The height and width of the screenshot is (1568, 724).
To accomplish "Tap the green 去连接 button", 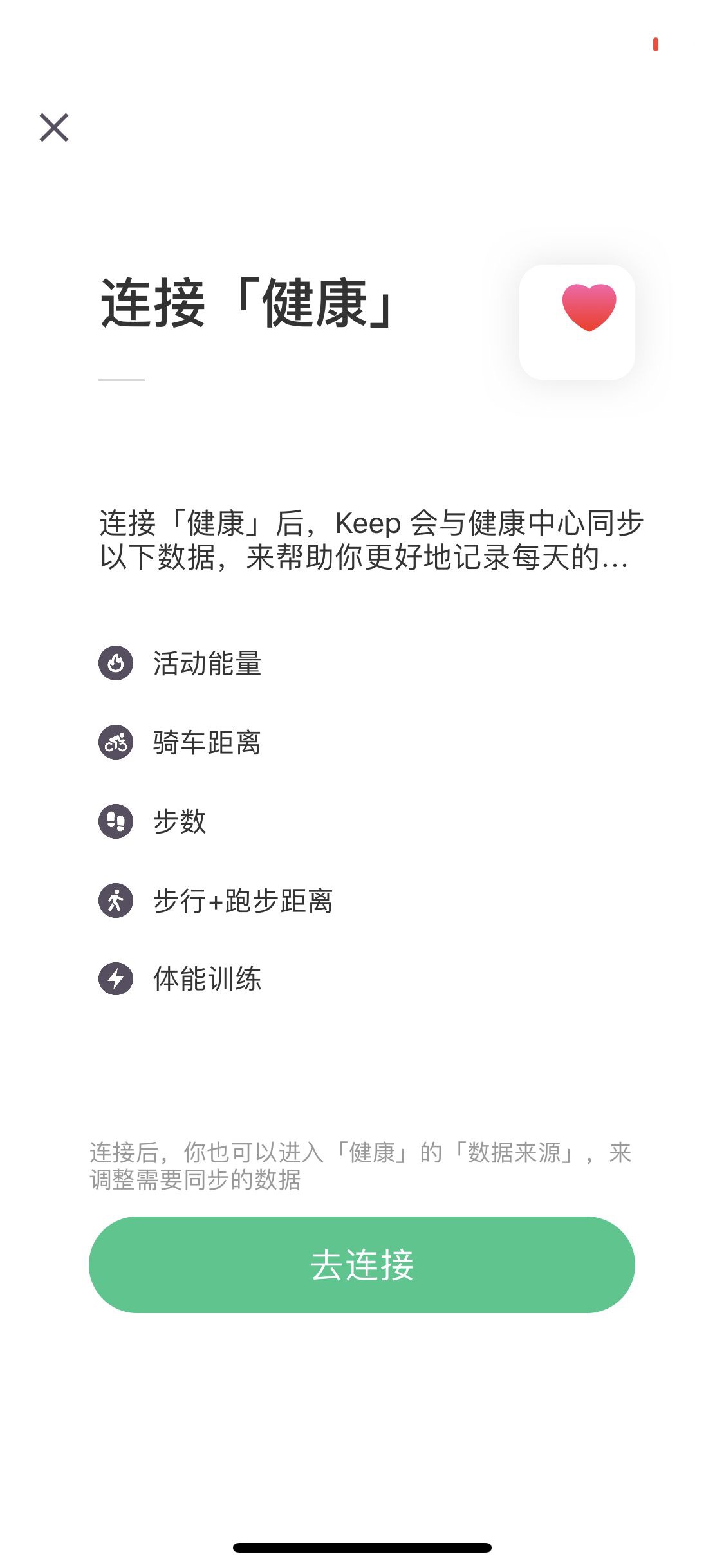I will tap(362, 1264).
